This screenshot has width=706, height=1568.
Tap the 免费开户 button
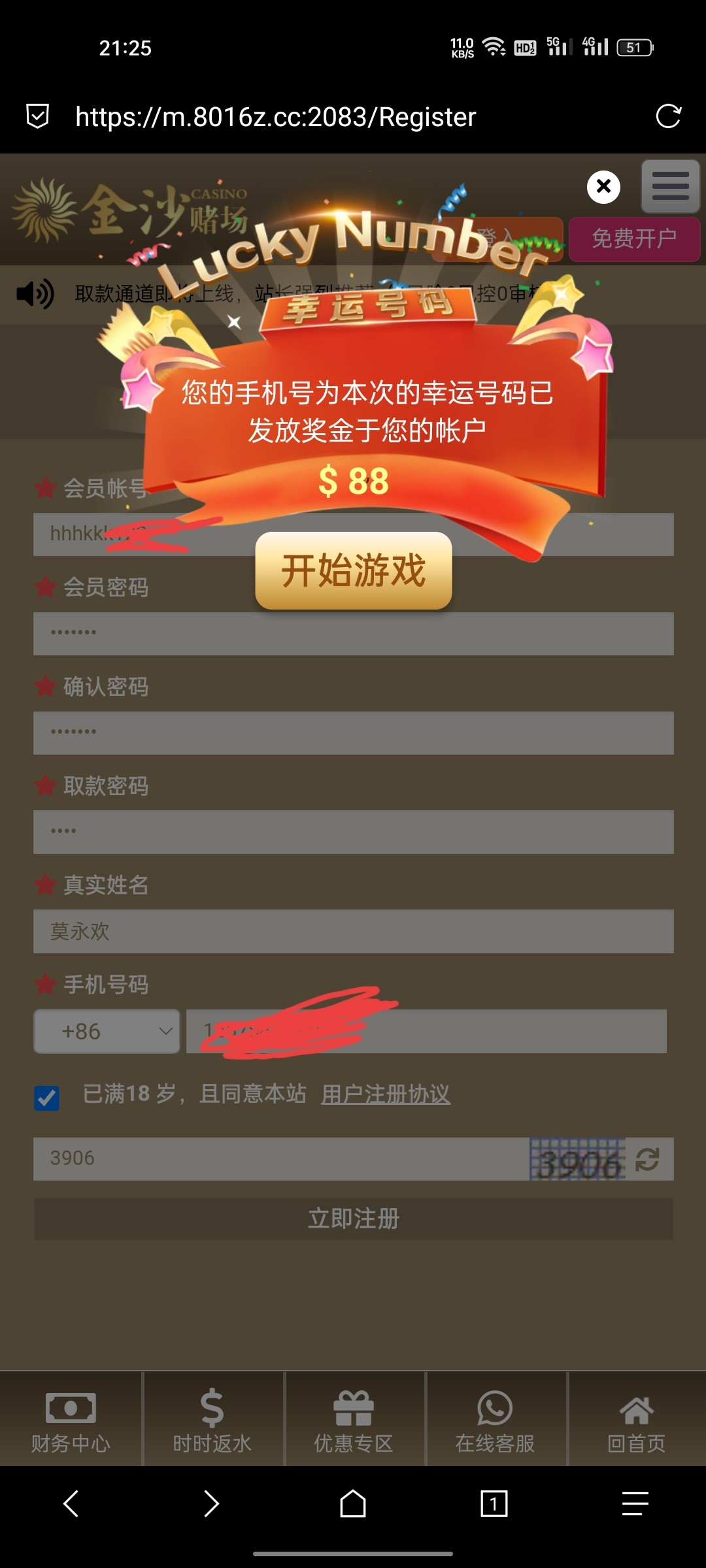point(634,238)
